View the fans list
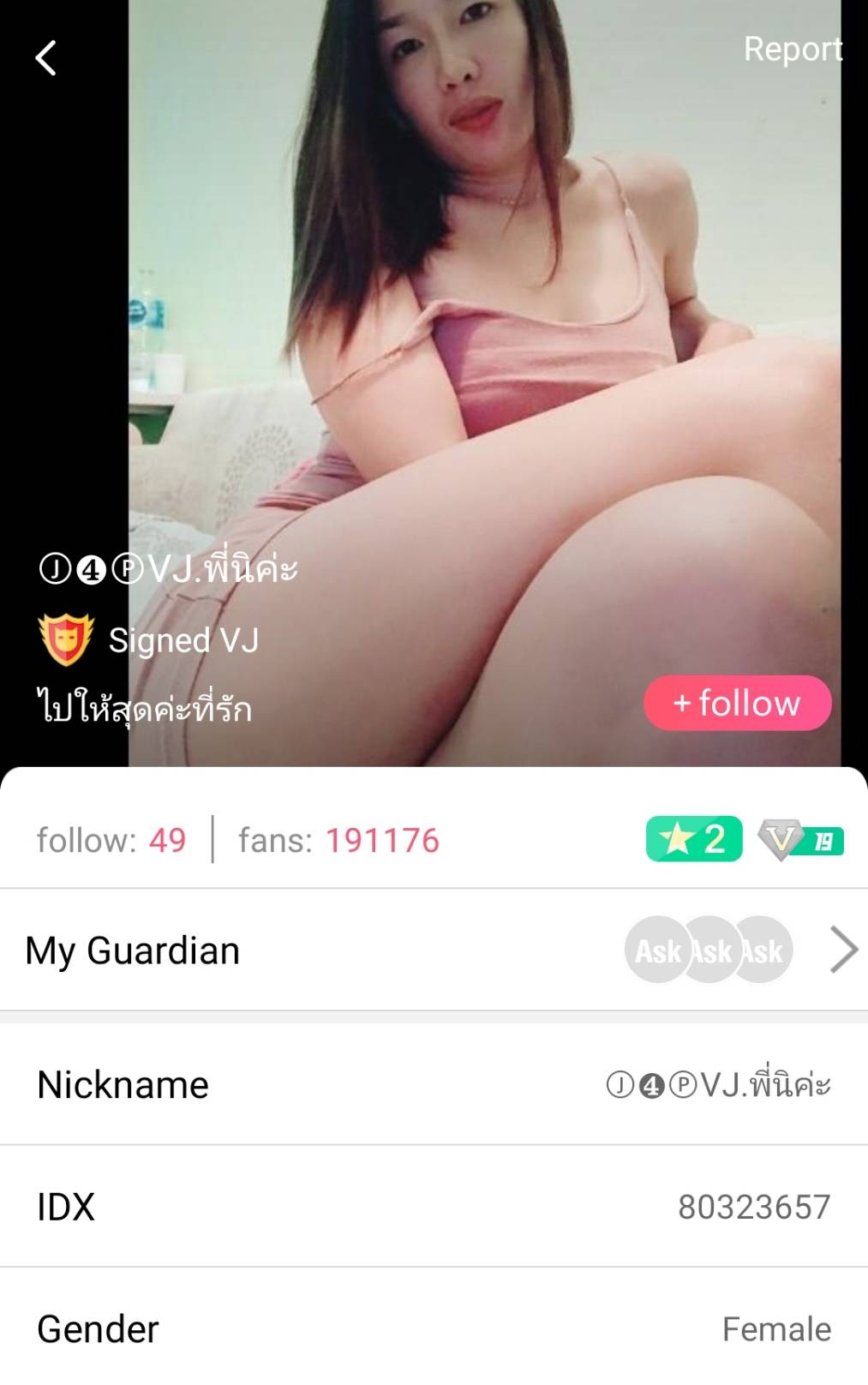Image resolution: width=868 pixels, height=1385 pixels. point(338,841)
